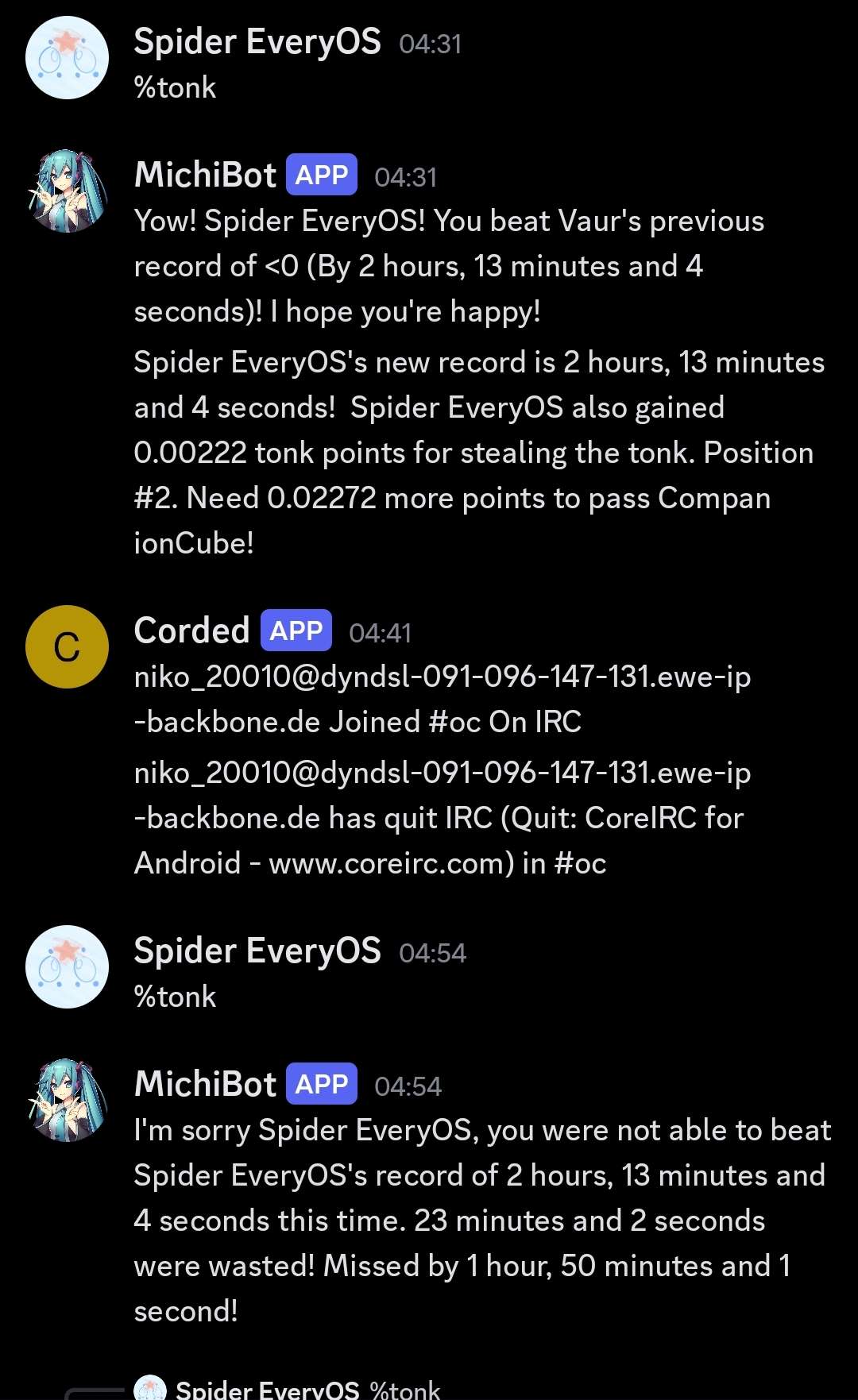Open Corded's profile avatar
This screenshot has height=1400, width=858.
point(67,646)
